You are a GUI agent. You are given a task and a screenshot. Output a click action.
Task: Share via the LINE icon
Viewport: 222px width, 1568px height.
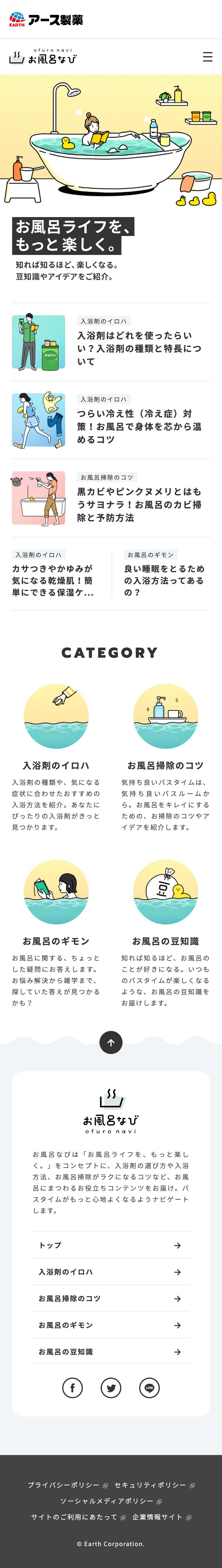[149, 1387]
